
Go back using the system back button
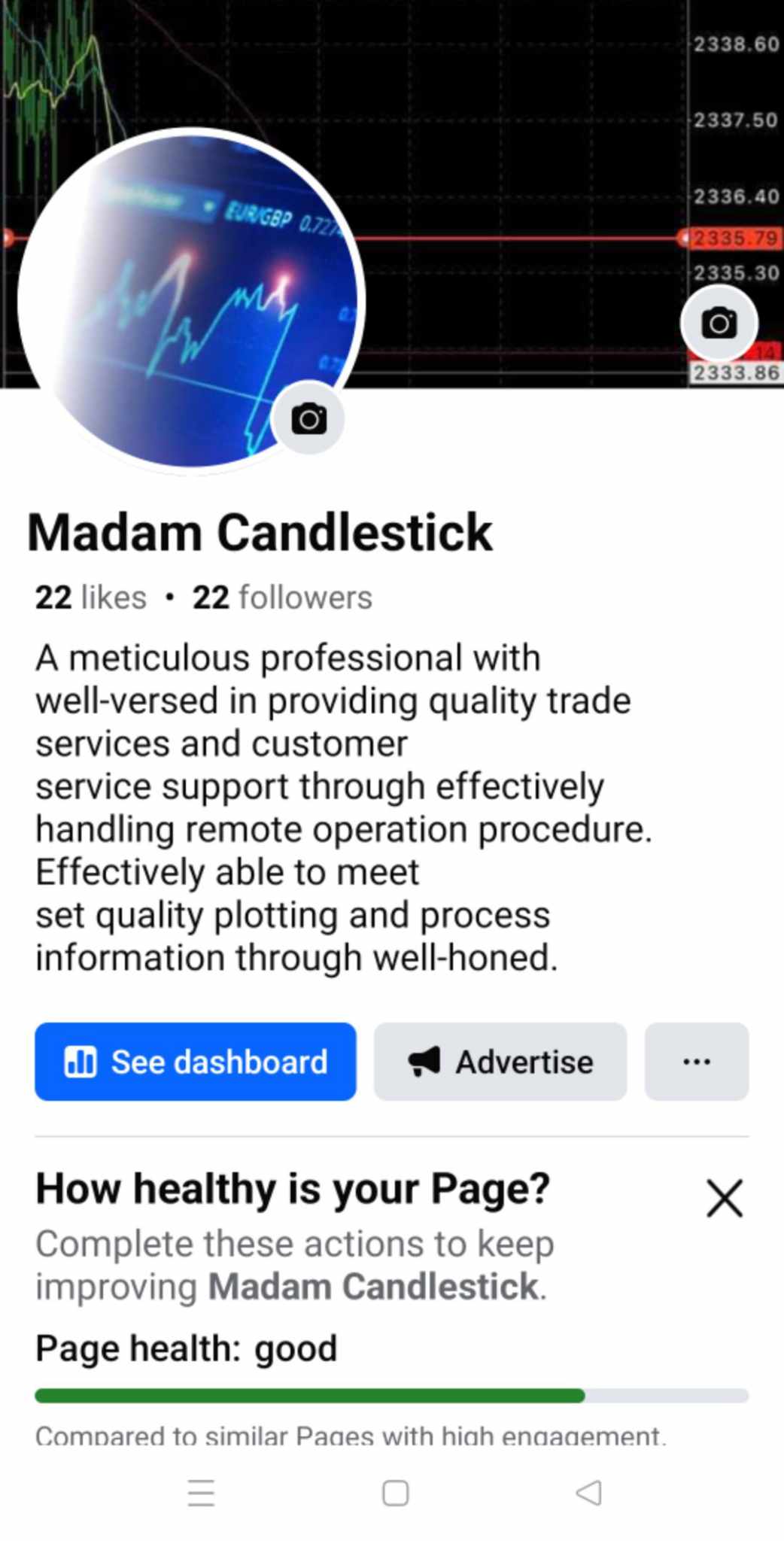589,1493
